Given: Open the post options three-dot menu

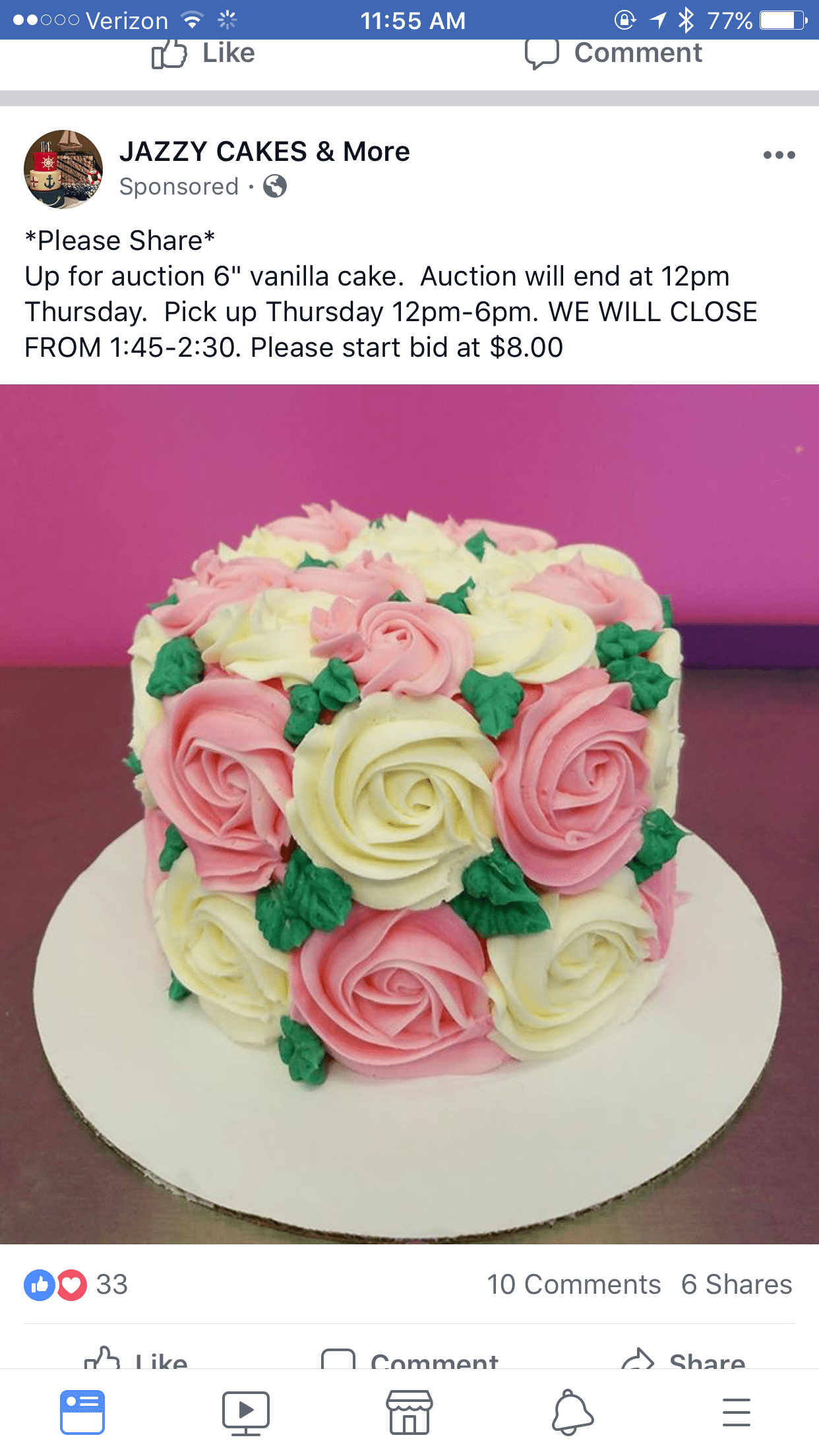Looking at the screenshot, I should [779, 156].
